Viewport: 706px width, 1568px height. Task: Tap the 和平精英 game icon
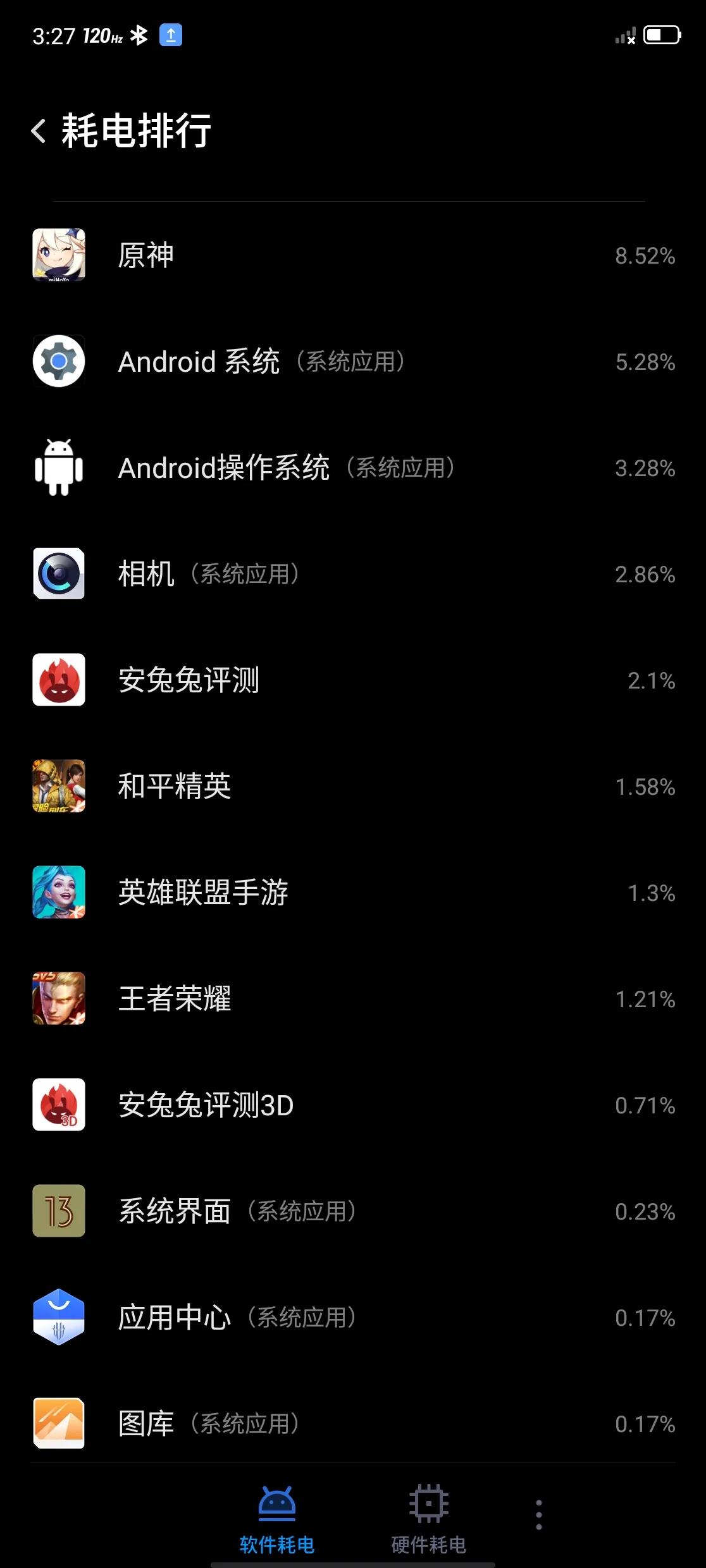[x=58, y=787]
